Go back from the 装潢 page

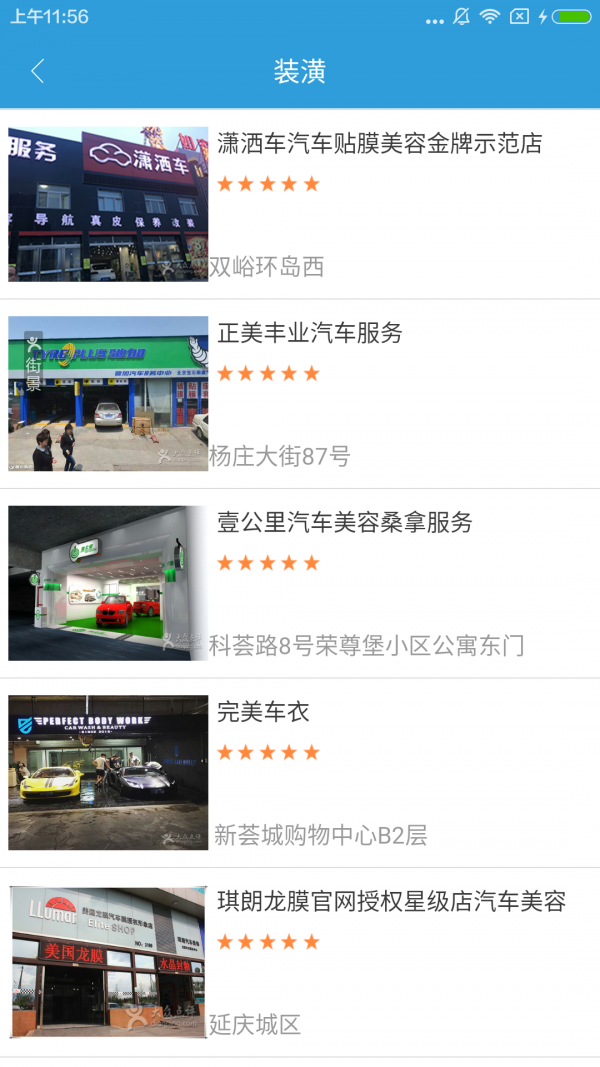click(x=38, y=71)
